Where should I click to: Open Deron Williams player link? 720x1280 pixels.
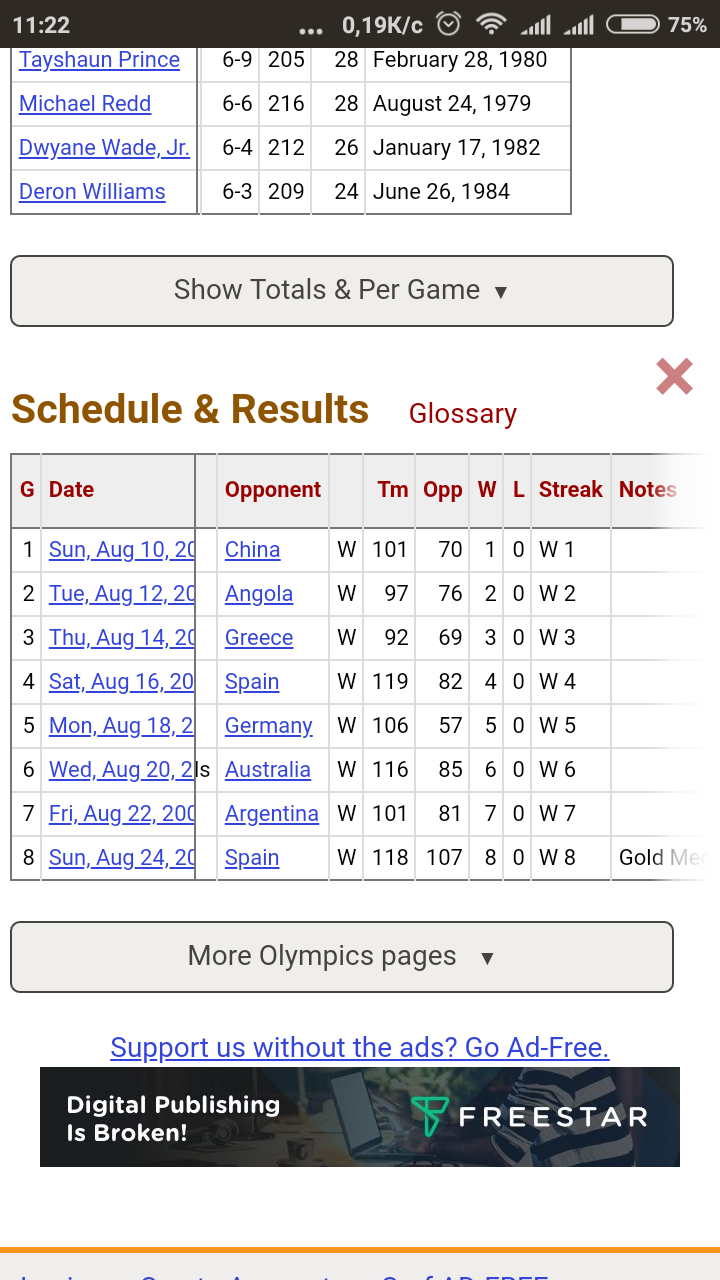click(92, 192)
